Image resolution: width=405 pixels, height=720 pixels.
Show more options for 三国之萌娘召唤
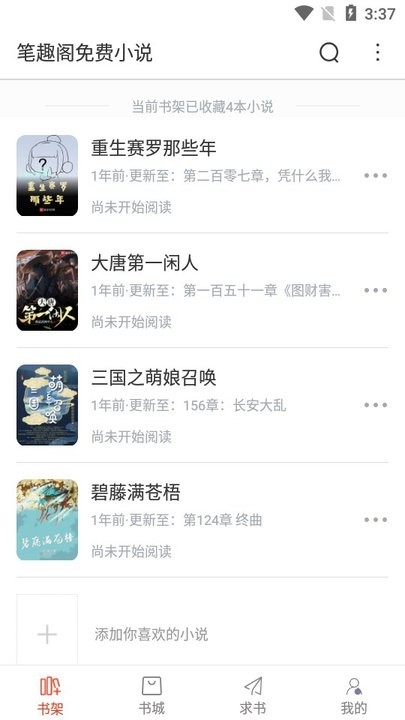[376, 405]
